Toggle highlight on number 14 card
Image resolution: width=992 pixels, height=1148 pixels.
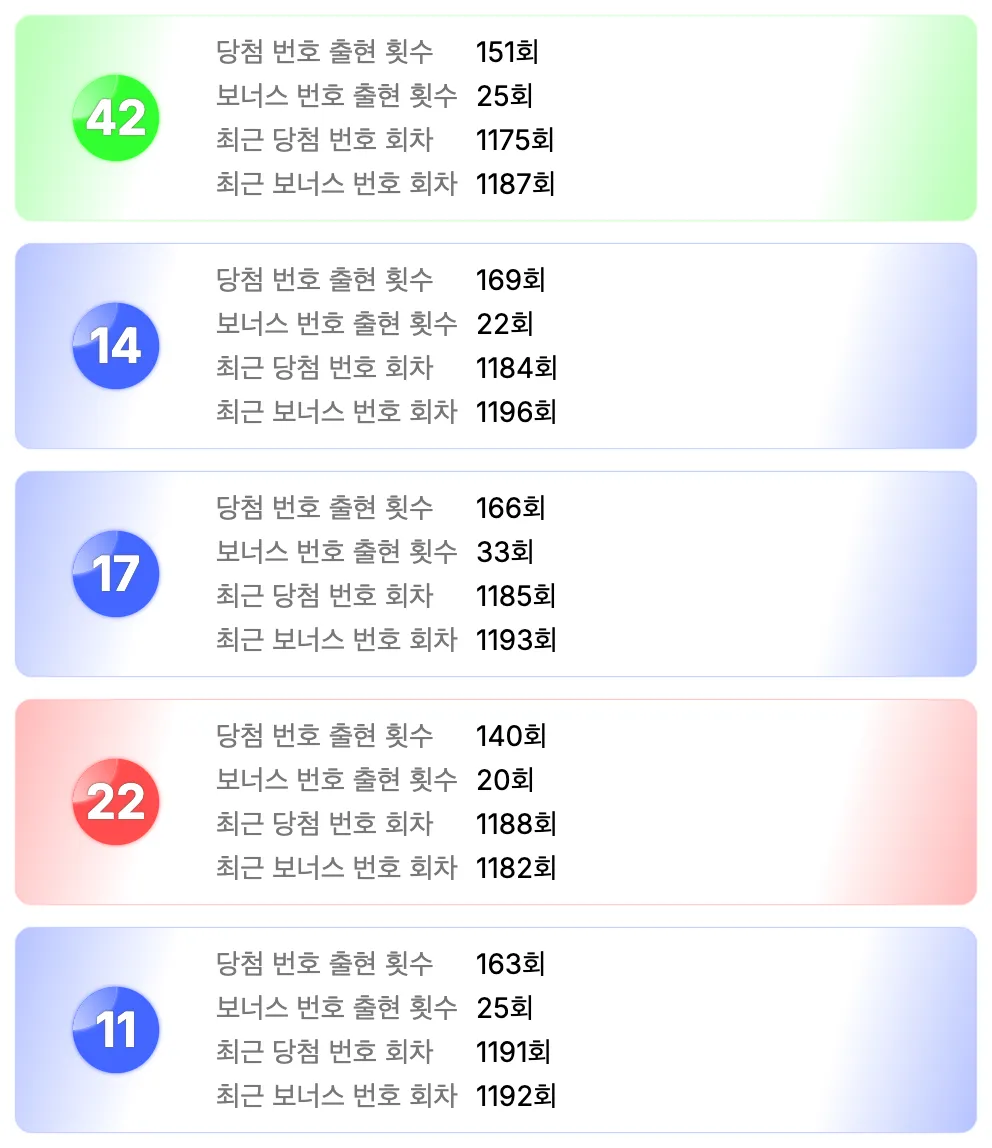click(x=496, y=344)
